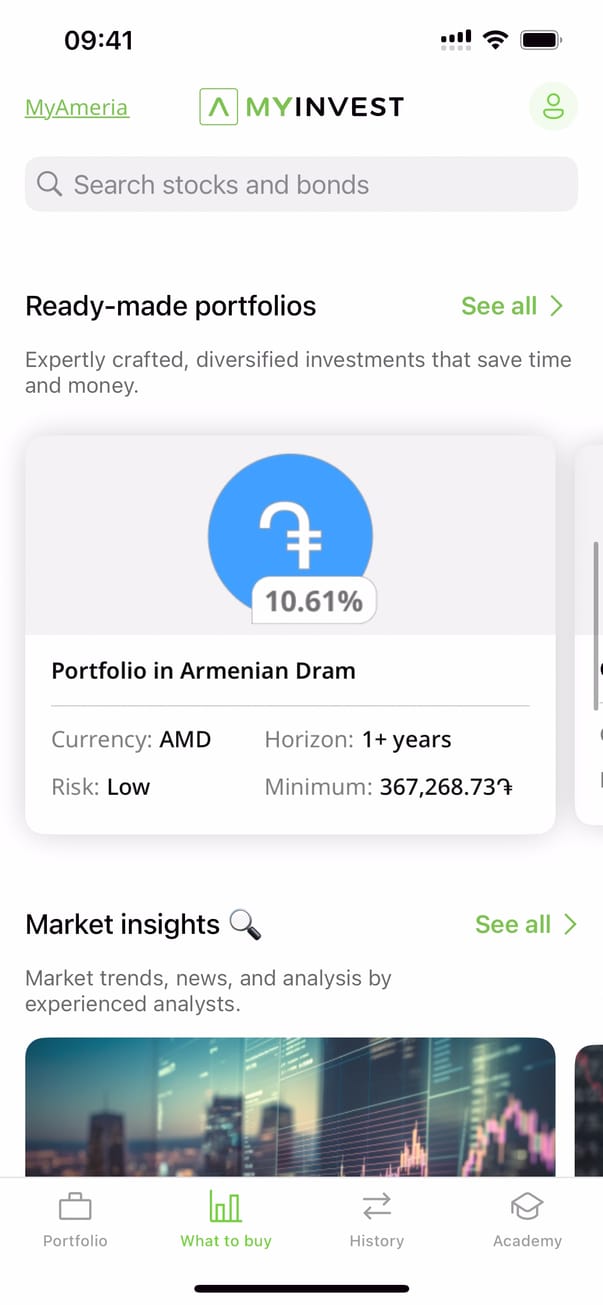Screen dimensions: 603x1305
Task: Tap the Search stocks and bonds field
Action: click(x=301, y=185)
